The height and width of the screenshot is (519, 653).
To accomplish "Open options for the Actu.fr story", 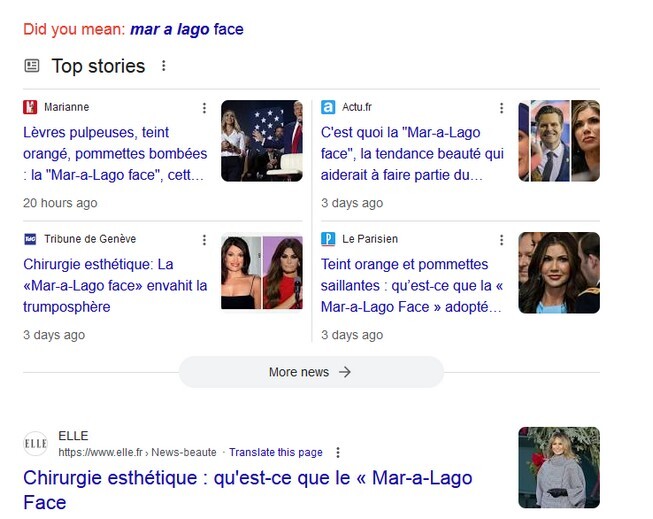I will [x=502, y=108].
